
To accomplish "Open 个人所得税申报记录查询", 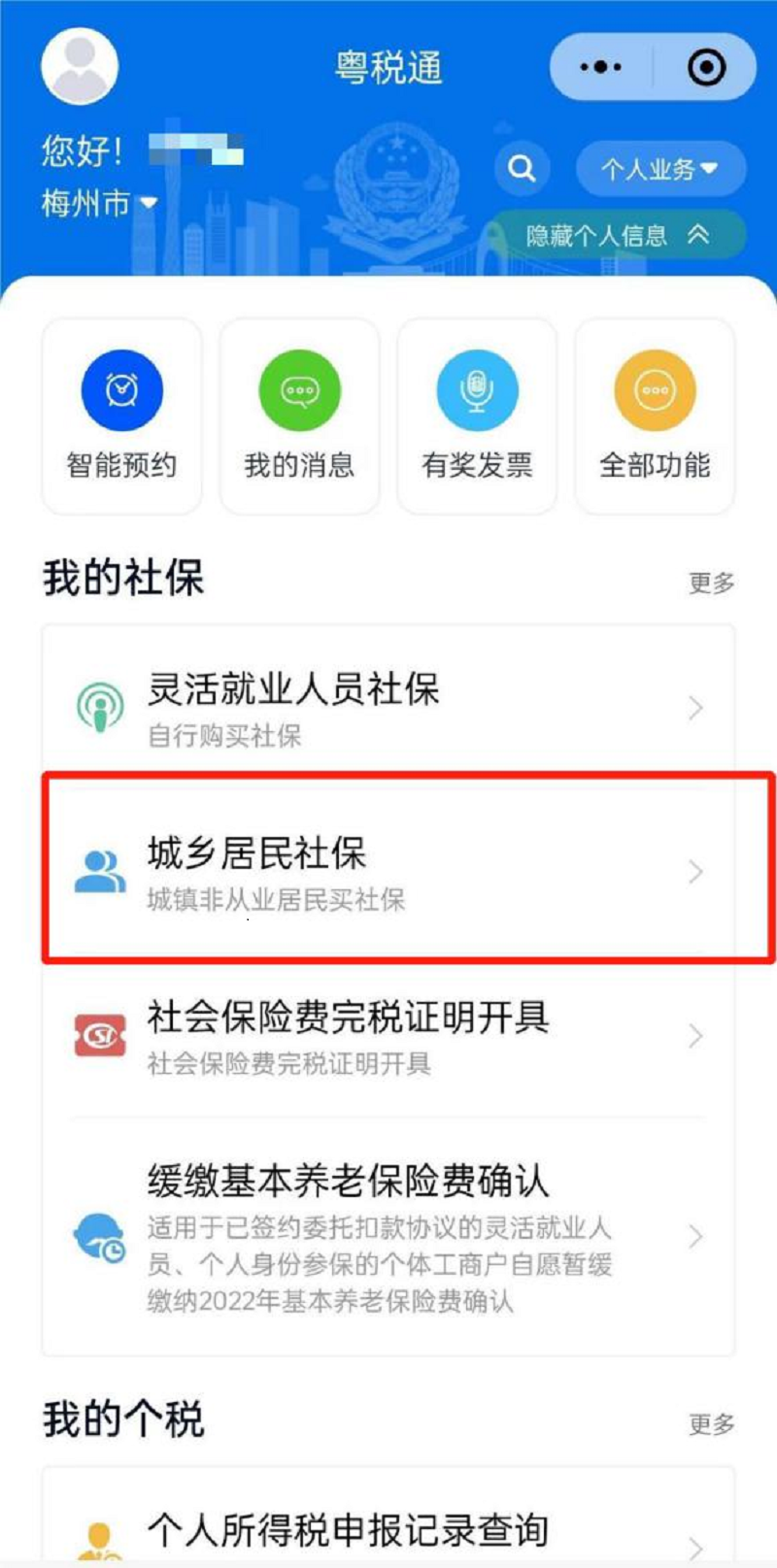I will (388, 1532).
